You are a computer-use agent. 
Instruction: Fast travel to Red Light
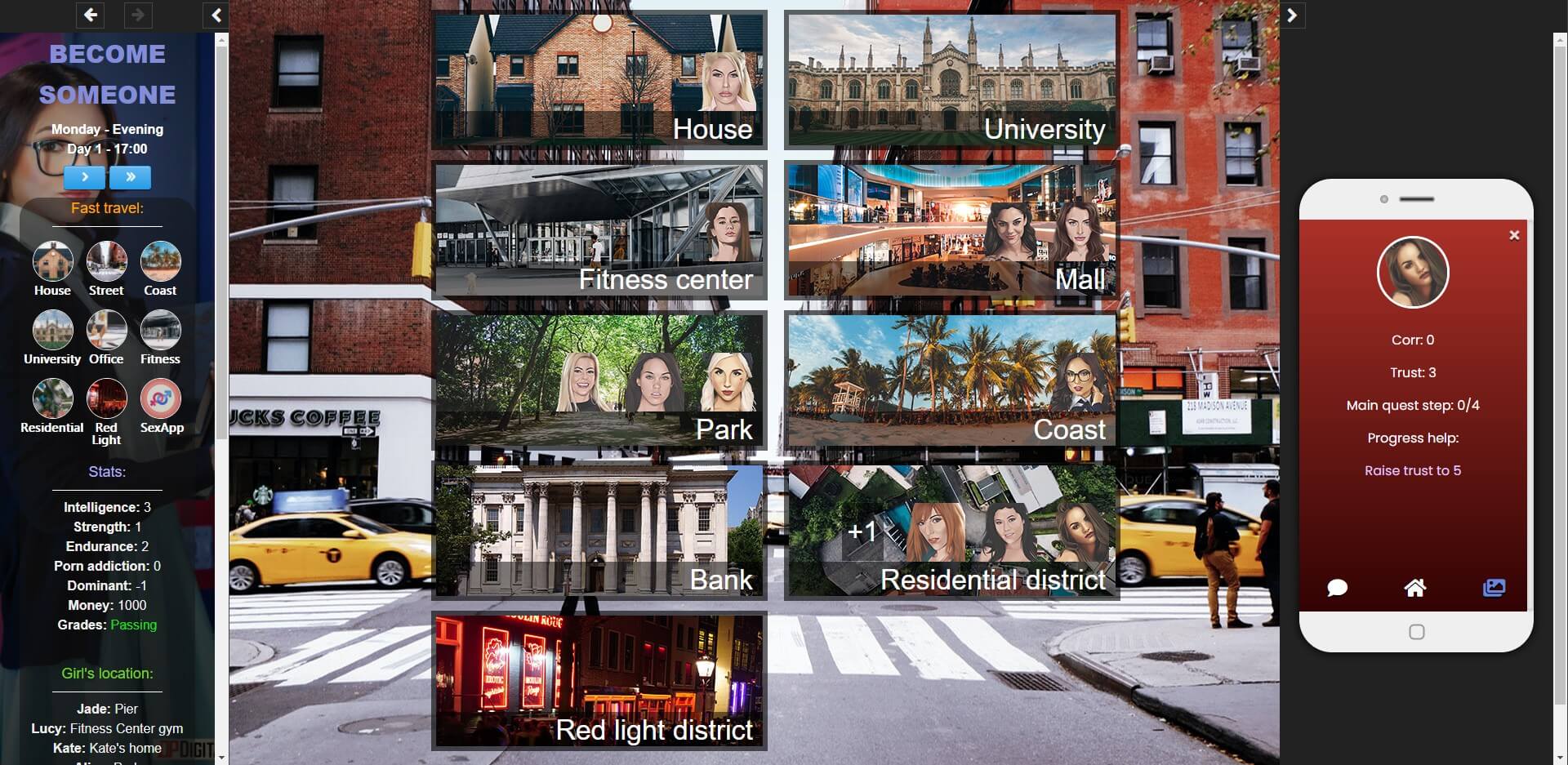[x=106, y=399]
